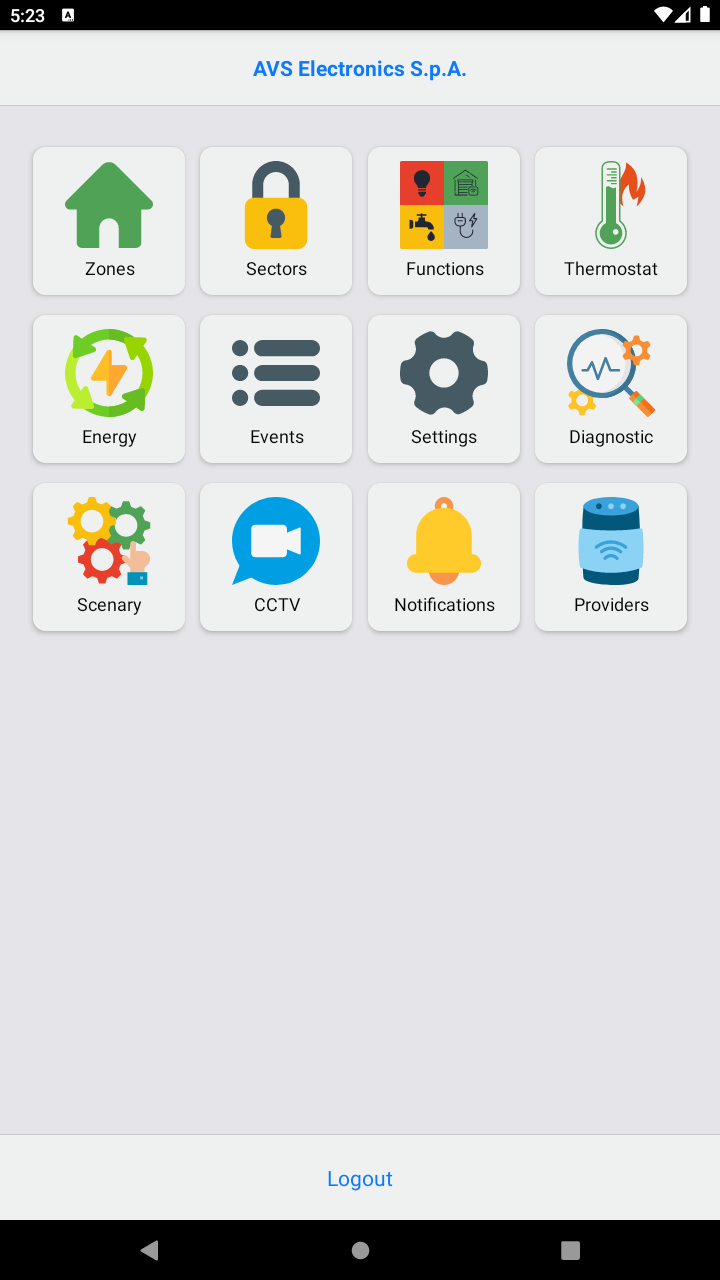The height and width of the screenshot is (1280, 720).
Task: Open the Zones tile
Action: pyautogui.click(x=109, y=221)
